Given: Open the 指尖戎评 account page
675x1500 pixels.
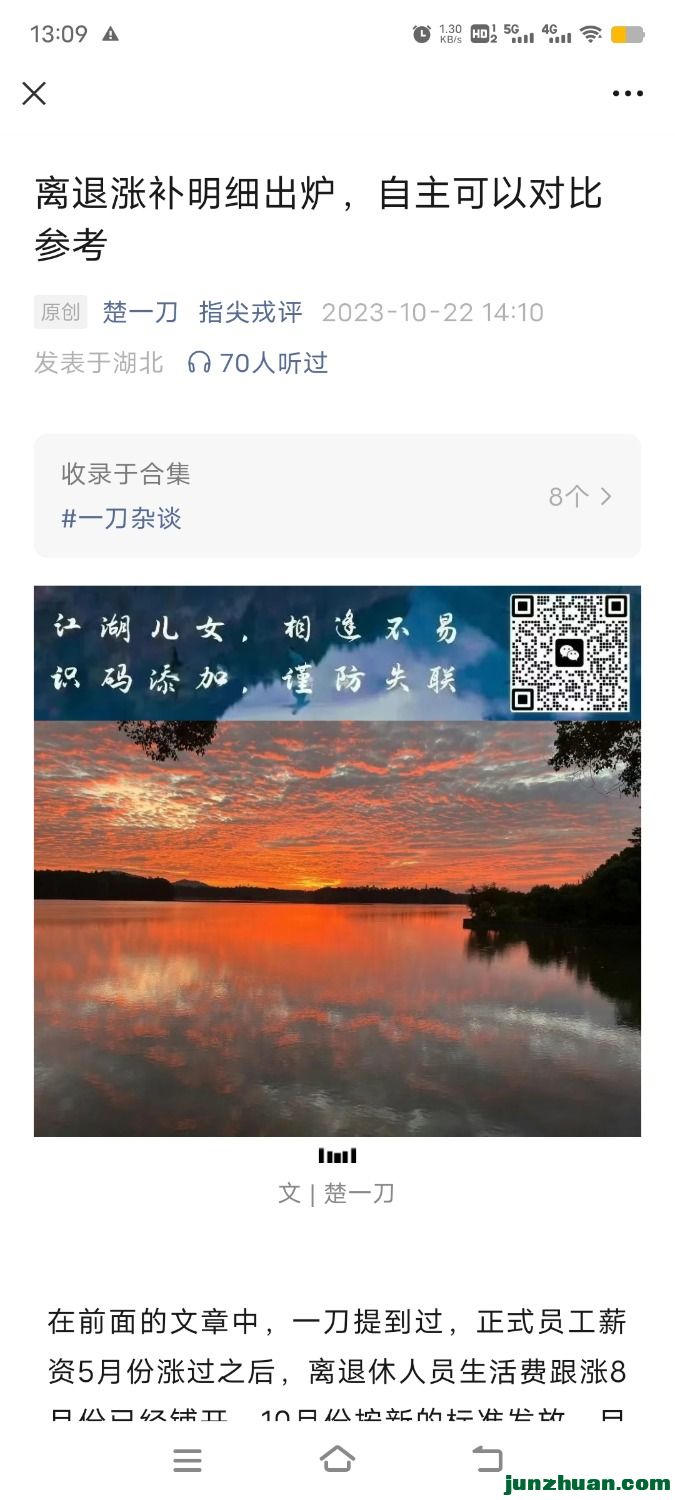Looking at the screenshot, I should (250, 312).
